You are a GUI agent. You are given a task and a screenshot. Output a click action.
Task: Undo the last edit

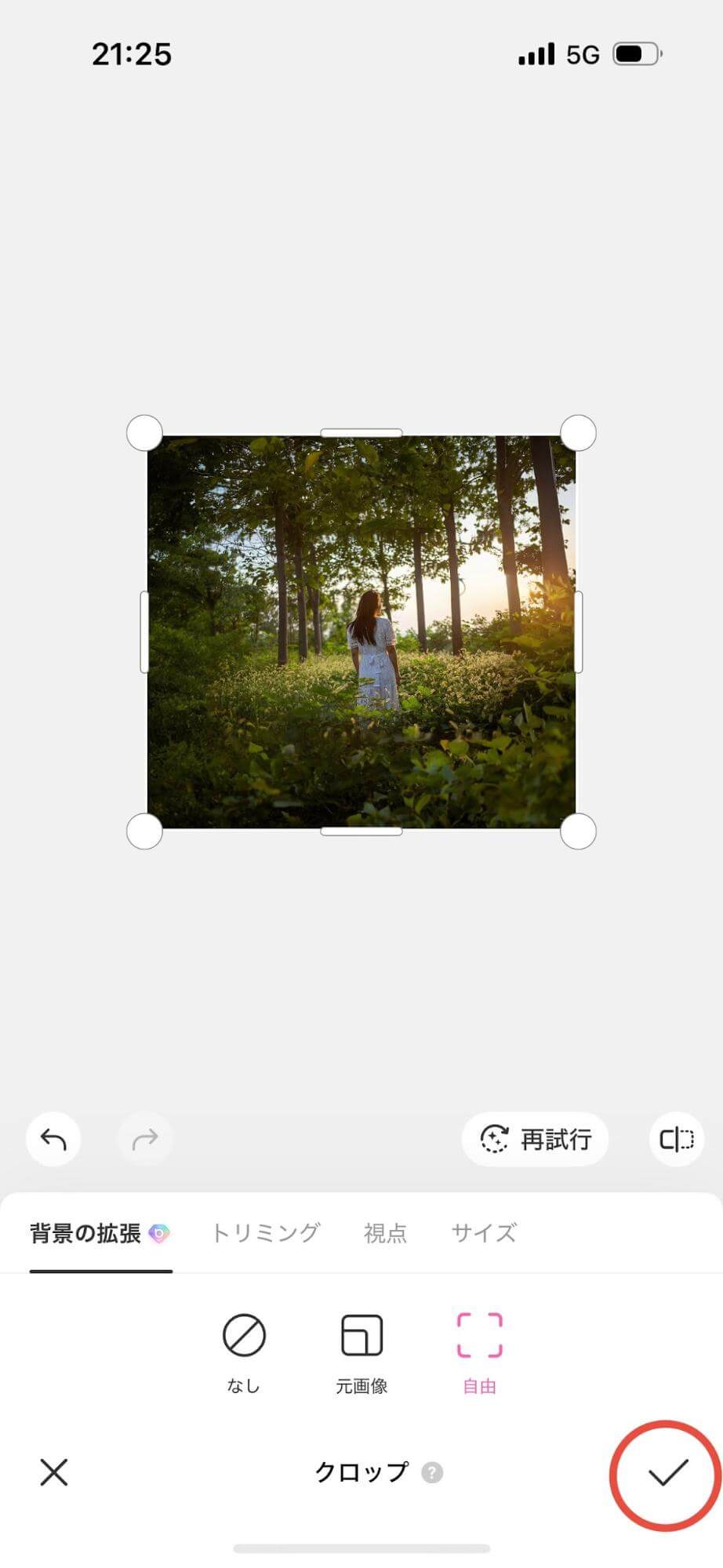click(53, 1139)
